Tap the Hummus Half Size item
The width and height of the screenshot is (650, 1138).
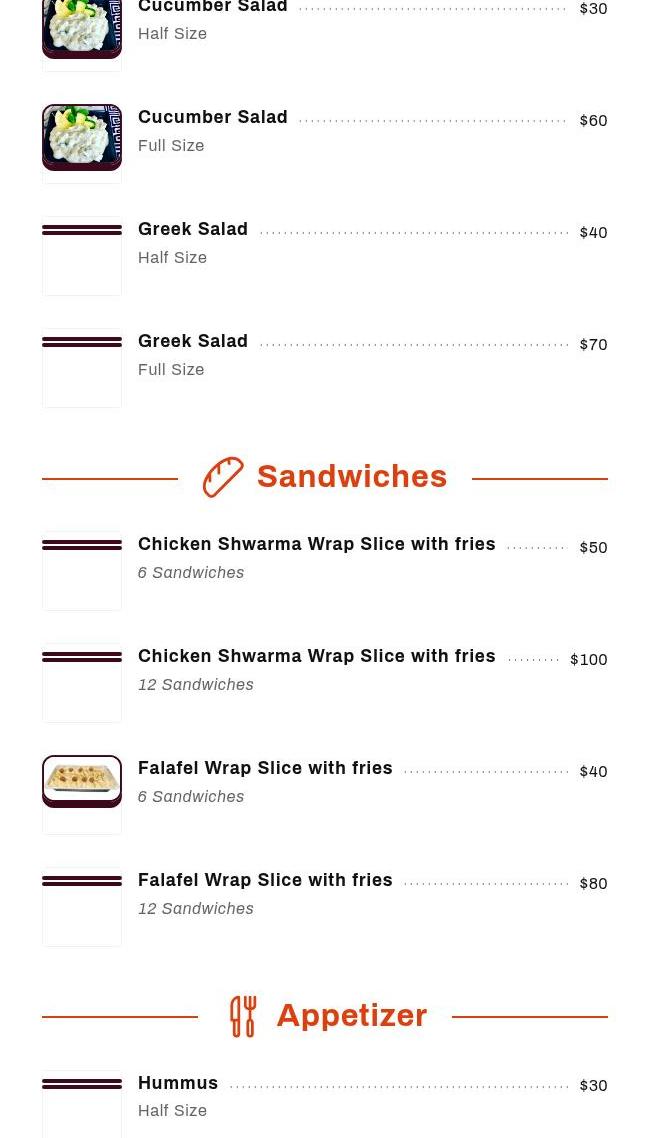point(178,1084)
